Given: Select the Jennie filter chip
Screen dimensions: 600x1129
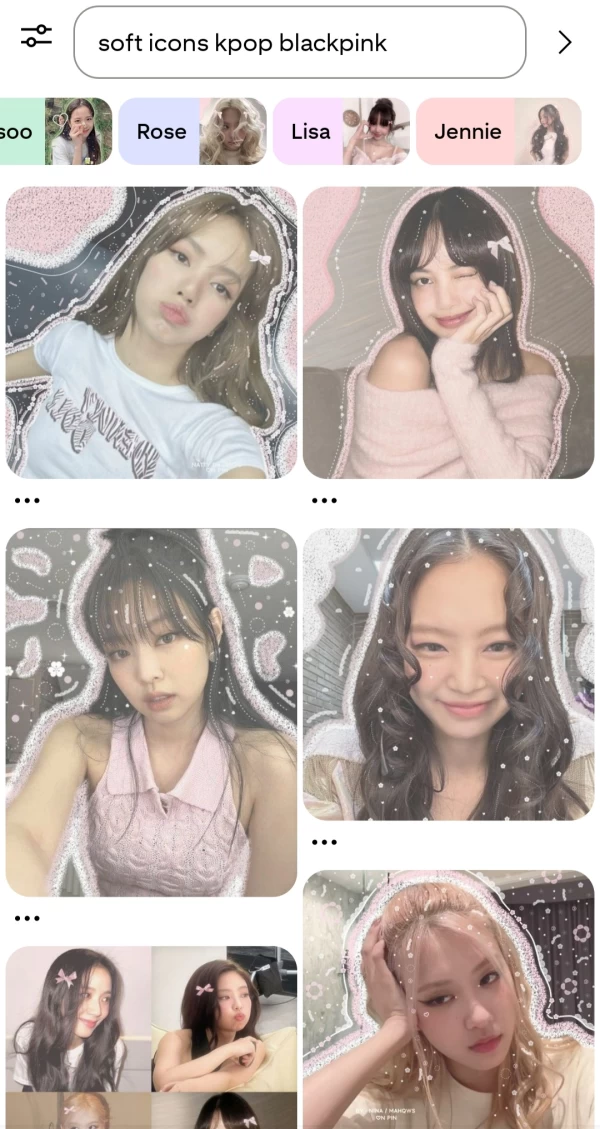Looking at the screenshot, I should 497,131.
